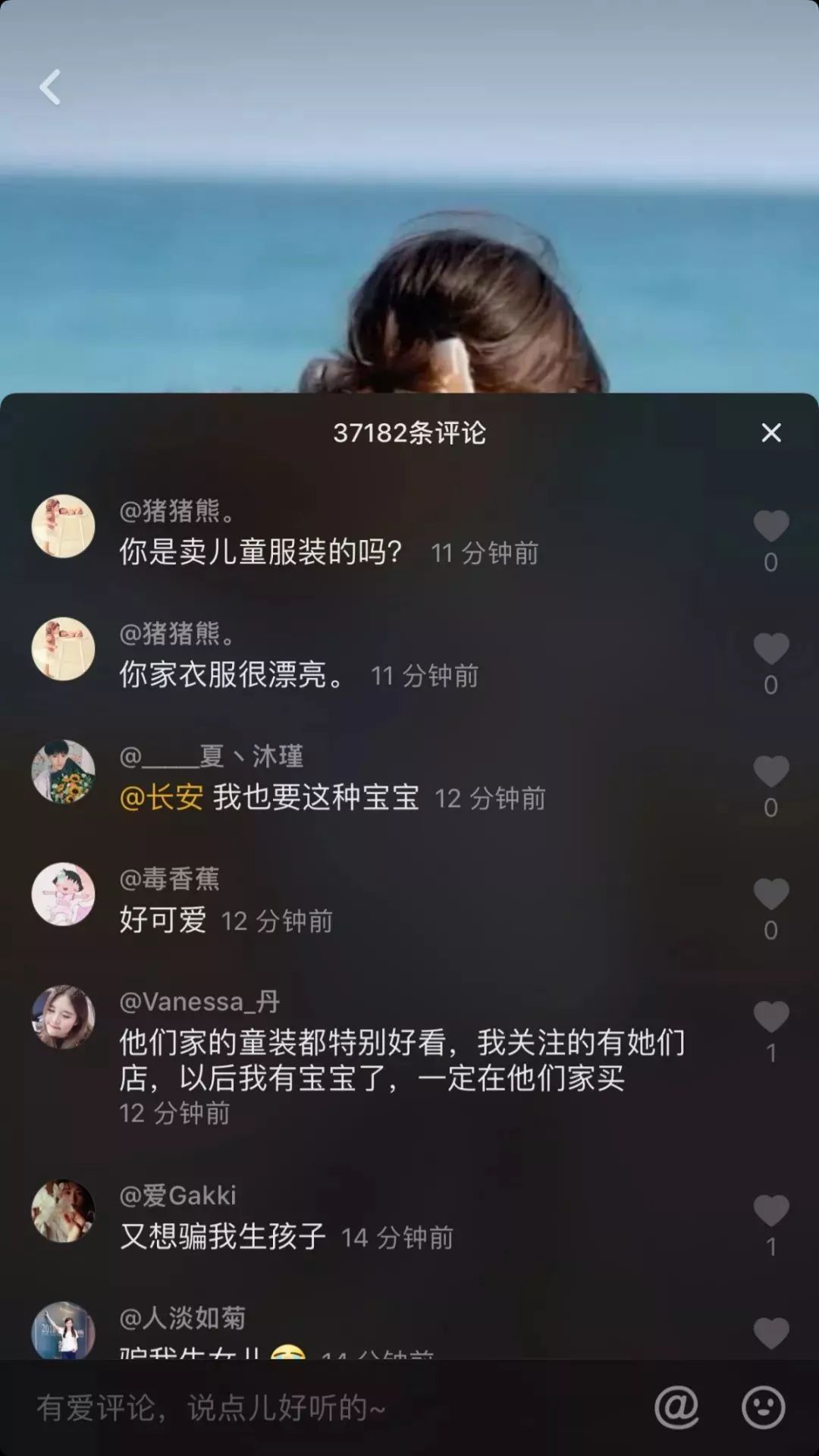Open 毒香蕉's profile avatar
The height and width of the screenshot is (1456, 819).
tap(64, 895)
